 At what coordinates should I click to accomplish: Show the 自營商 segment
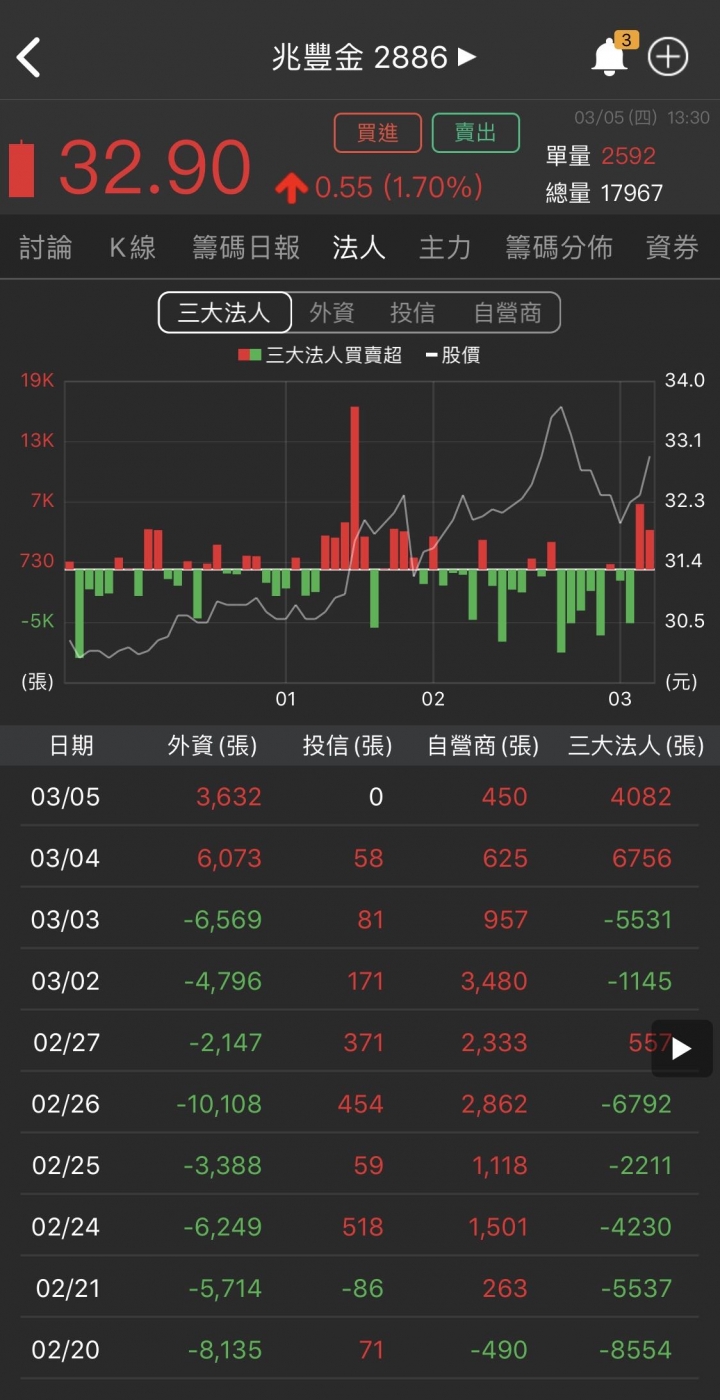coord(507,313)
